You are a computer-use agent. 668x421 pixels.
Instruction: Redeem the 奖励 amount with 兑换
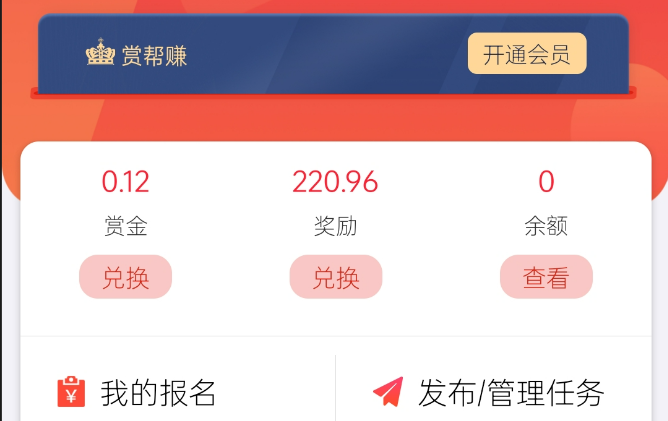point(336,277)
